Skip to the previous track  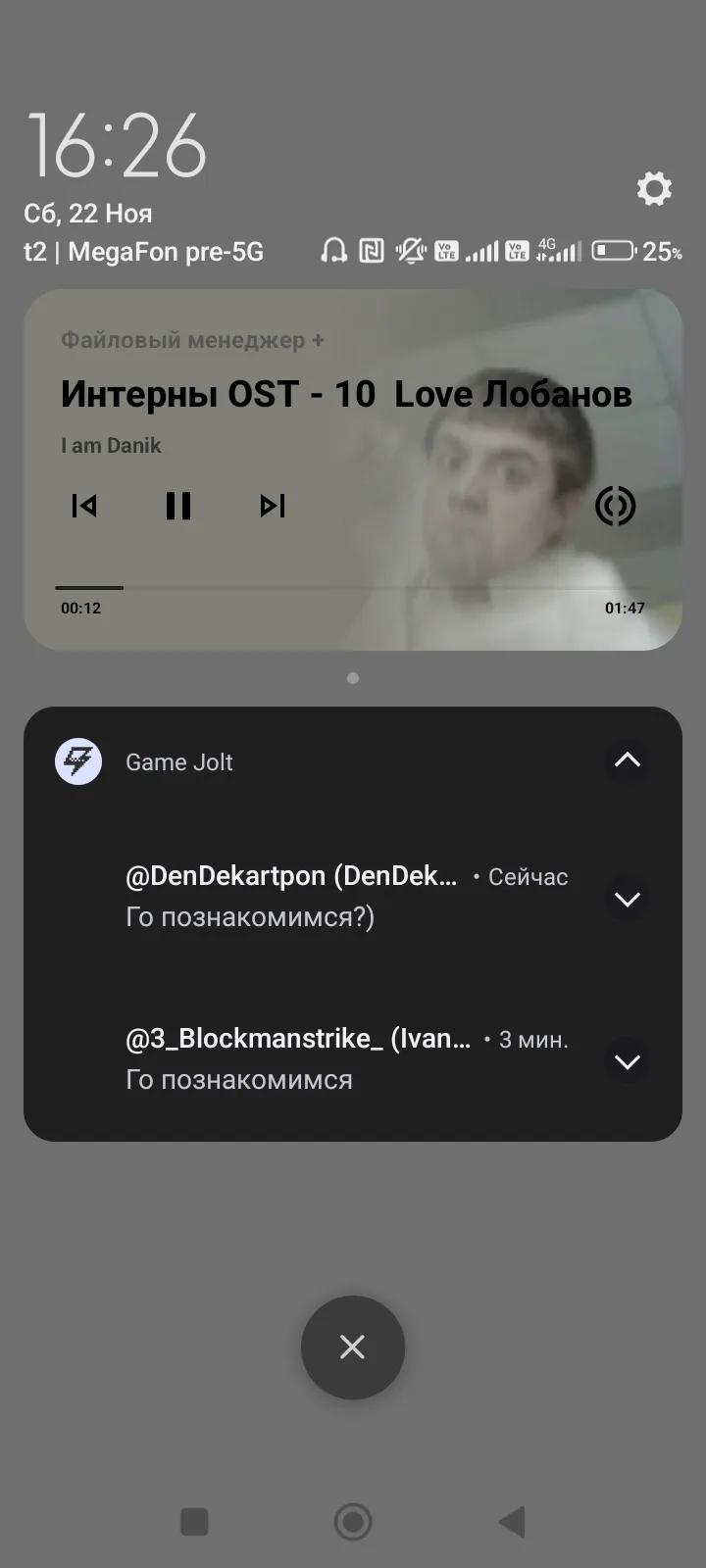pos(84,506)
